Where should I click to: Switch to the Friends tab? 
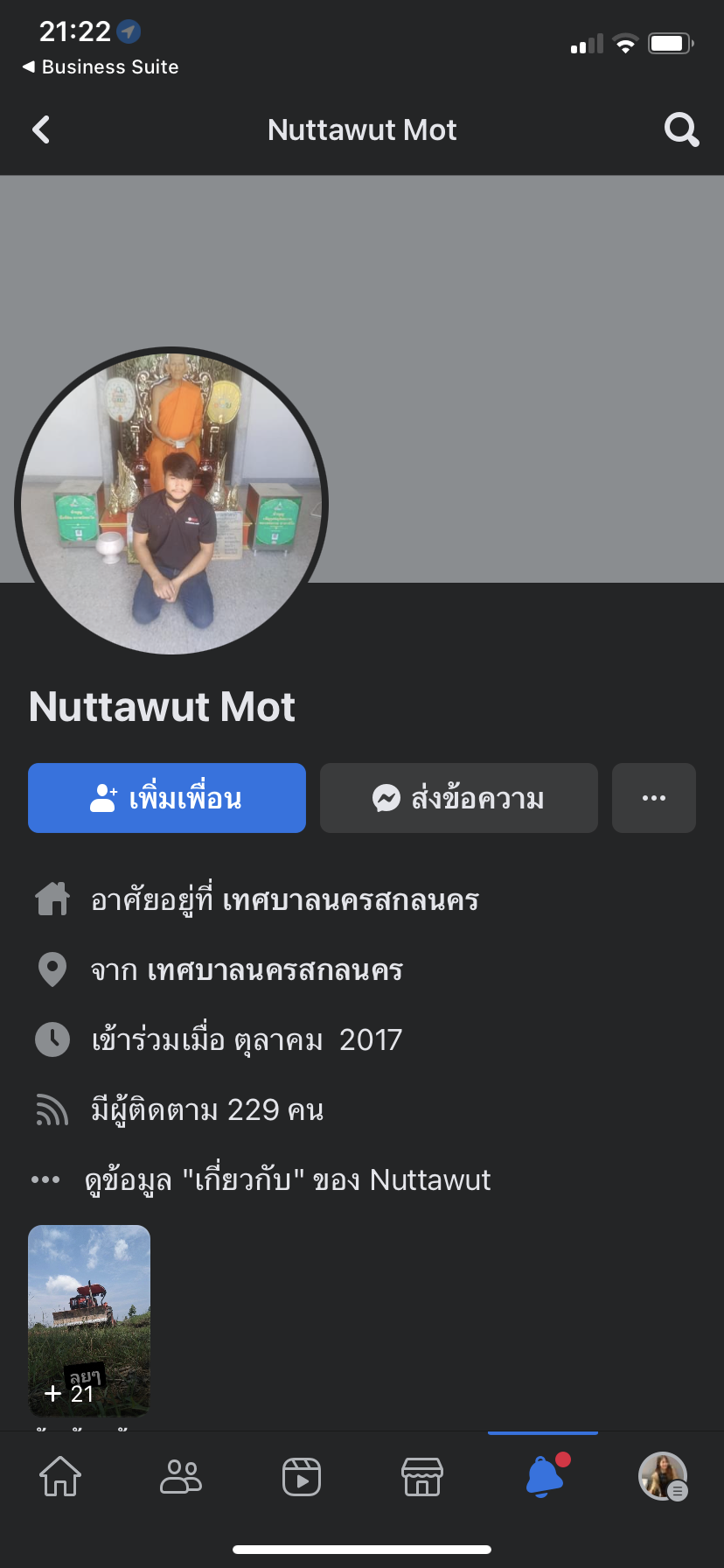point(181,1477)
